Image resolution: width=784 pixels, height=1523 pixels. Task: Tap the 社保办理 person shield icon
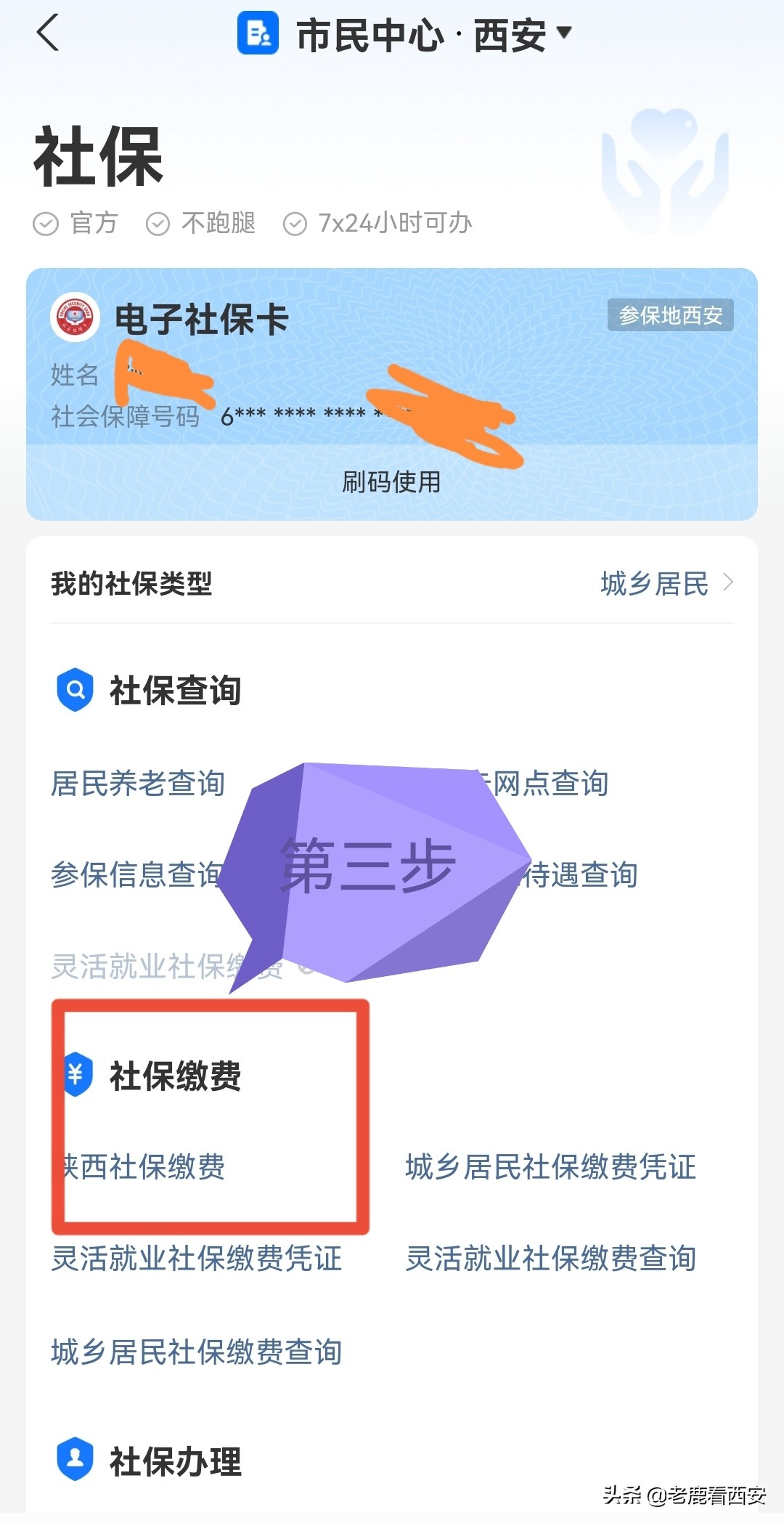(75, 1458)
